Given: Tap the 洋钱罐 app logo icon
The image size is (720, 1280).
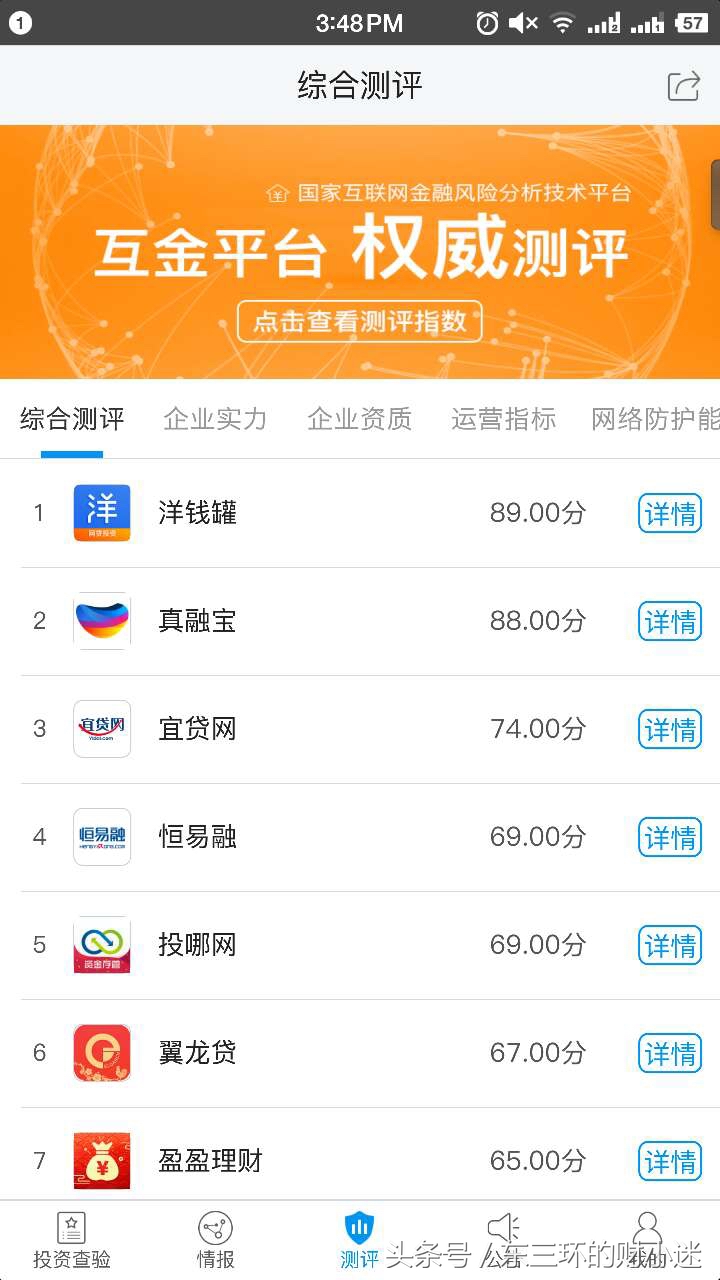Looking at the screenshot, I should 101,512.
